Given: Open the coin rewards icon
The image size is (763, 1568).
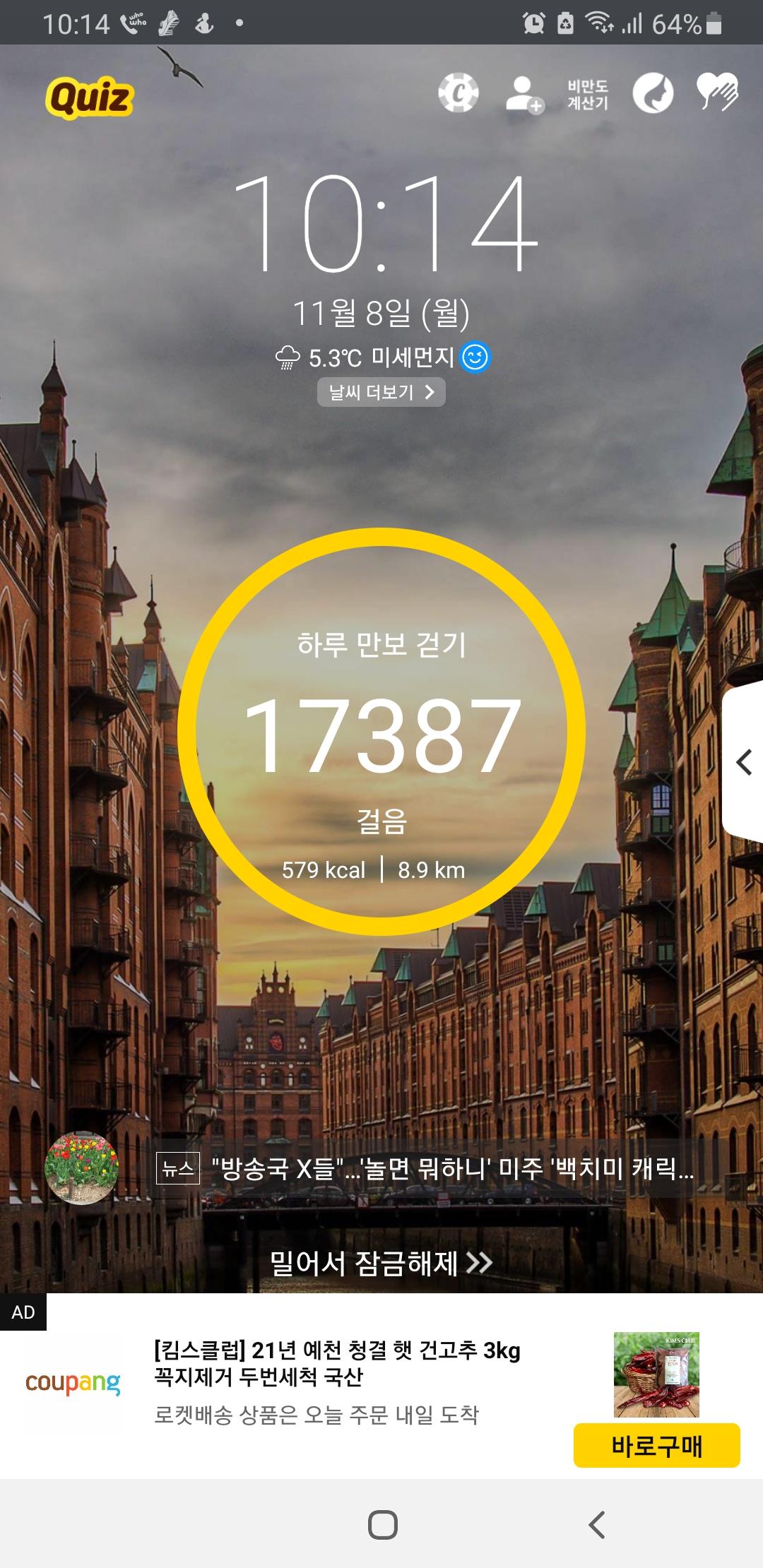Looking at the screenshot, I should pos(459,93).
